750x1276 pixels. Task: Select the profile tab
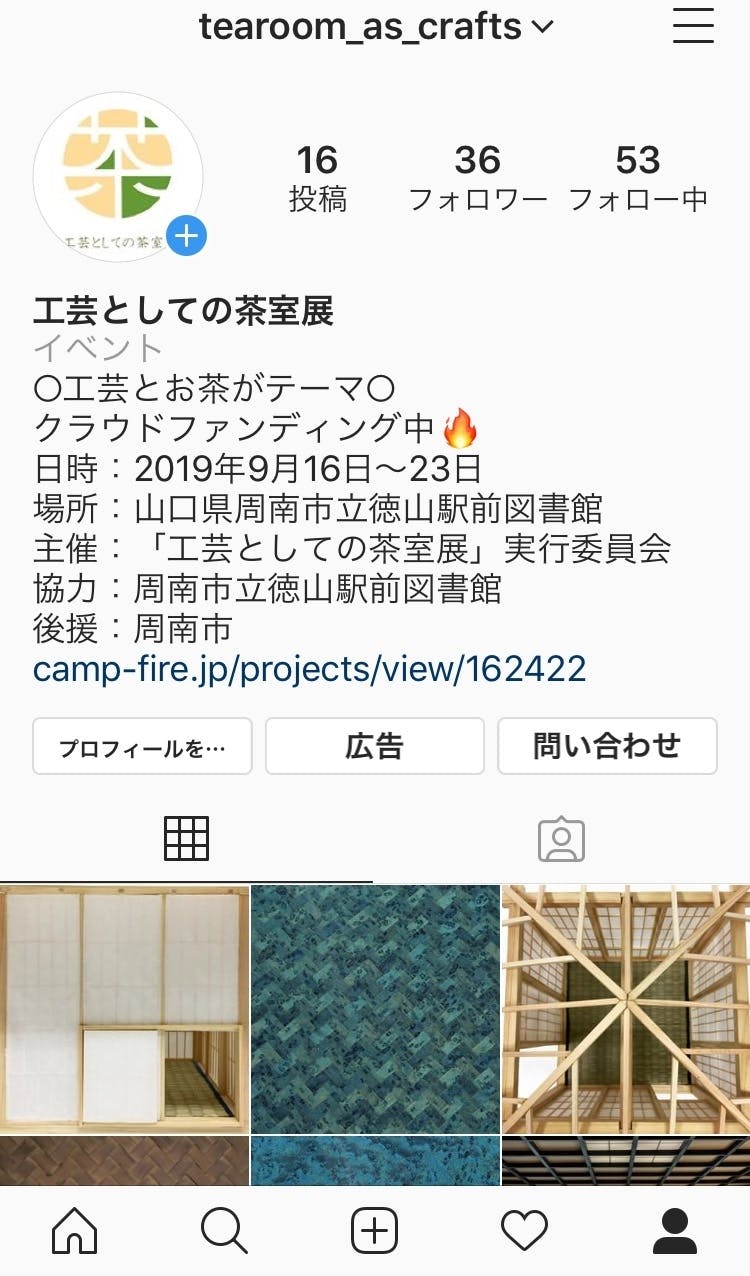pyautogui.click(x=675, y=1231)
